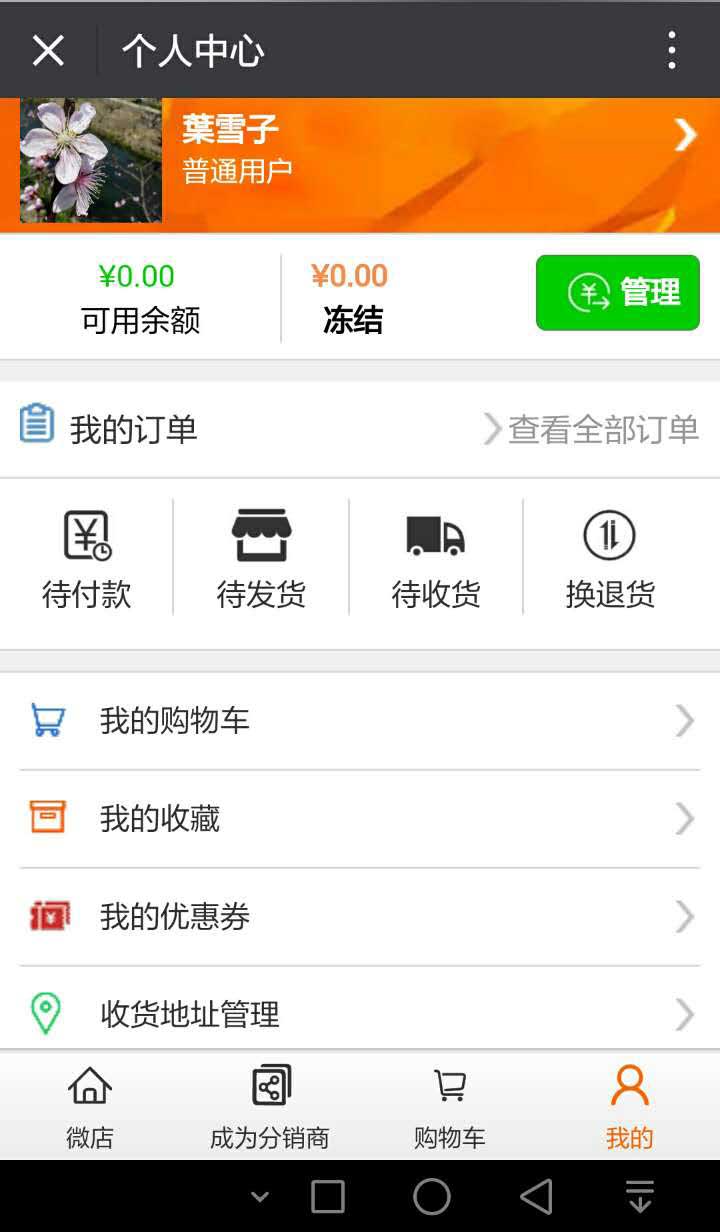The height and width of the screenshot is (1232, 720).
Task: Open 我的收藏 row
Action: [x=360, y=819]
